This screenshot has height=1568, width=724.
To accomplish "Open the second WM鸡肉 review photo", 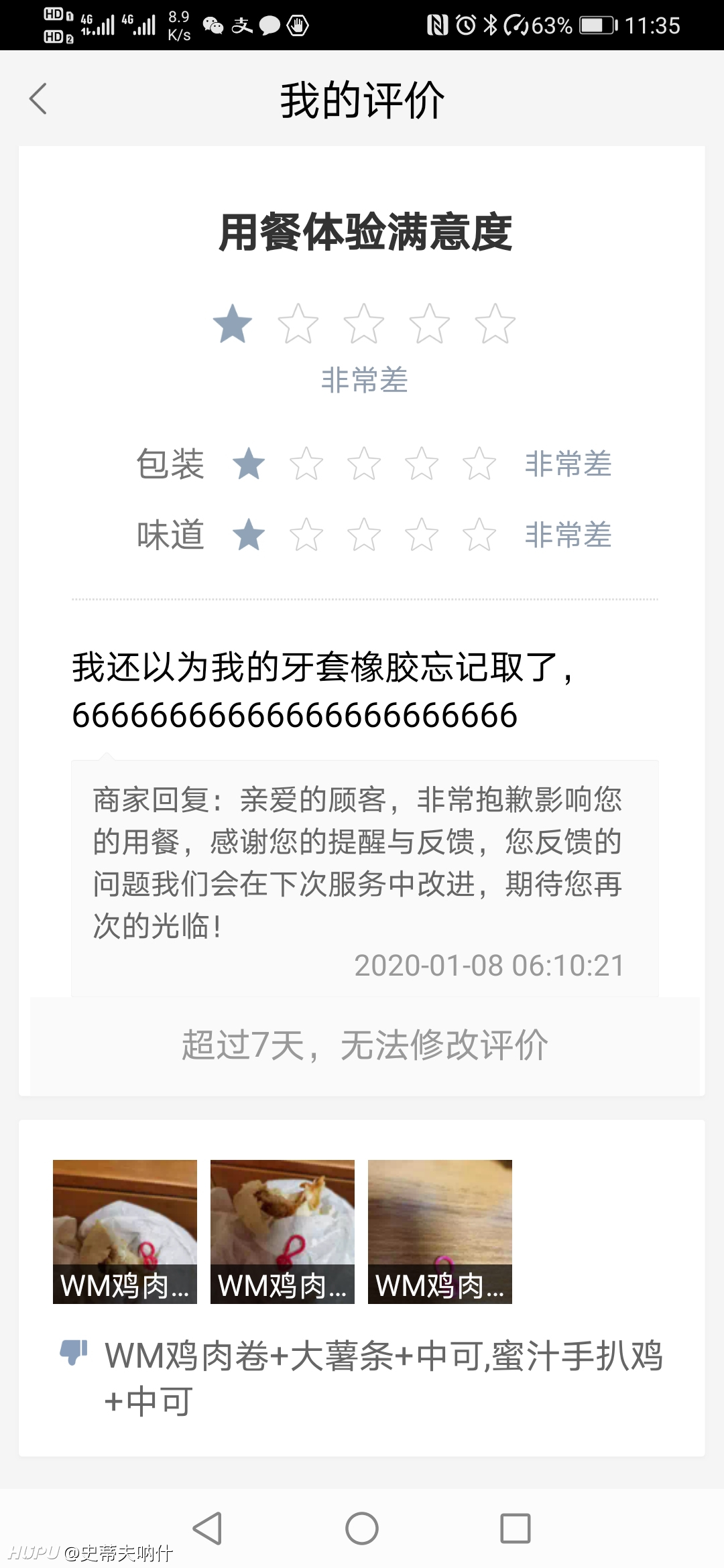I will click(282, 1232).
